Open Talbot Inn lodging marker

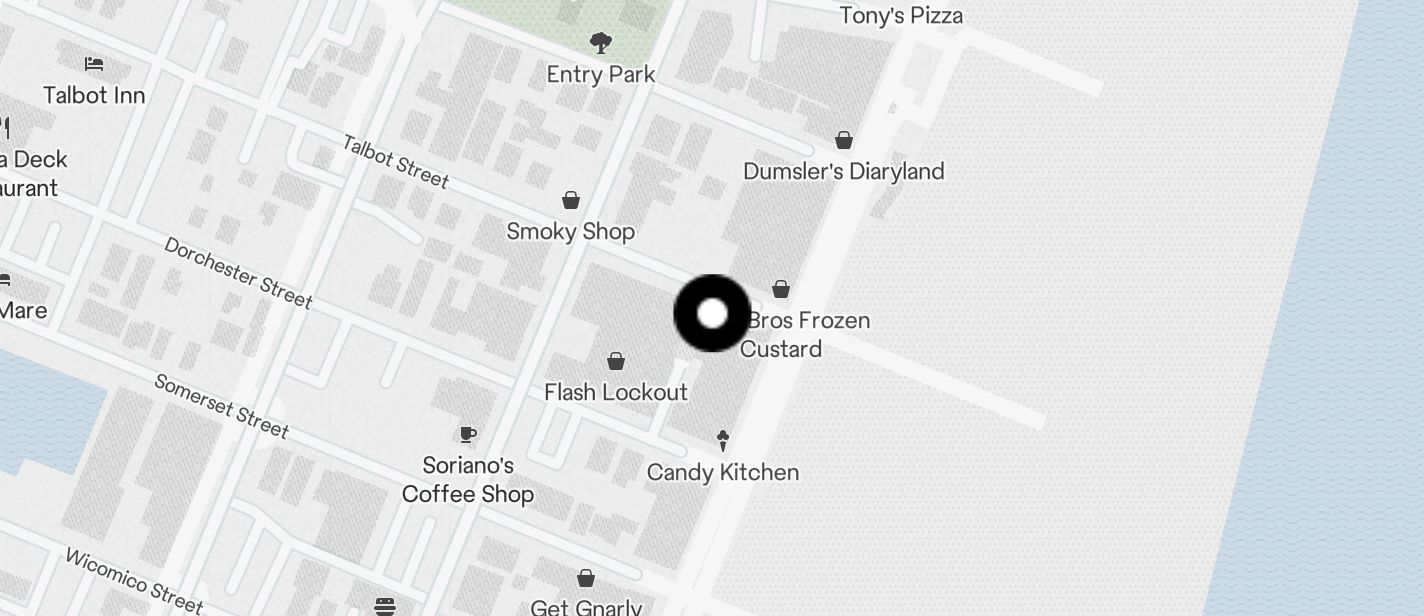point(94,64)
